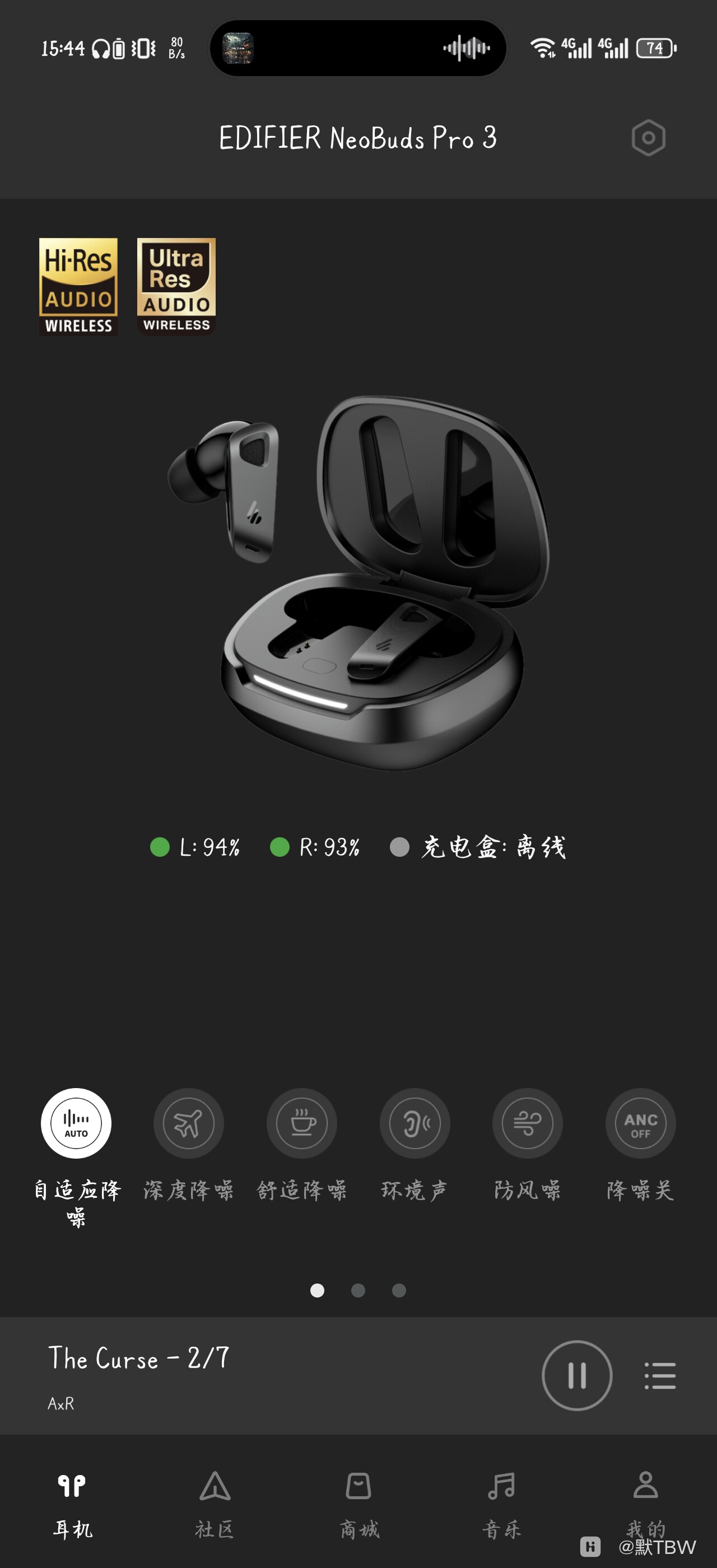Screen dimensions: 717x1568
Task: Turn off noise cancellation with ANC OFF
Action: (640, 1124)
